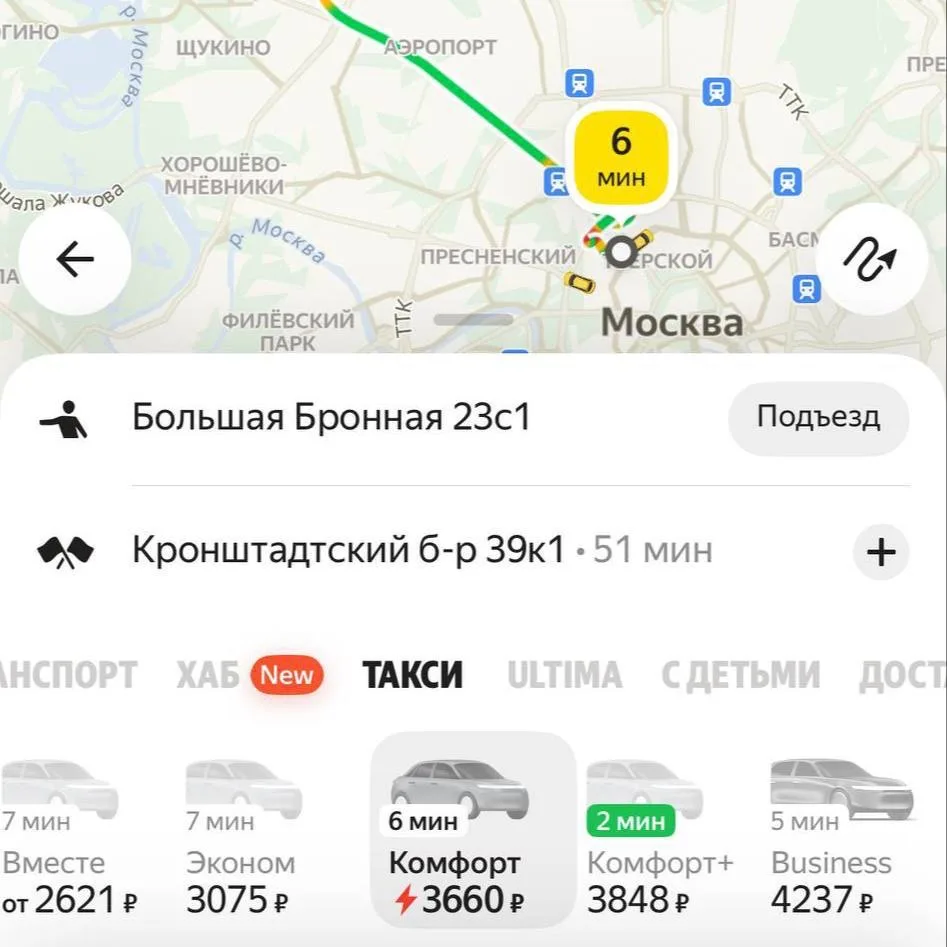Switch to the Ultima tab
947x947 pixels.
pyautogui.click(x=564, y=675)
